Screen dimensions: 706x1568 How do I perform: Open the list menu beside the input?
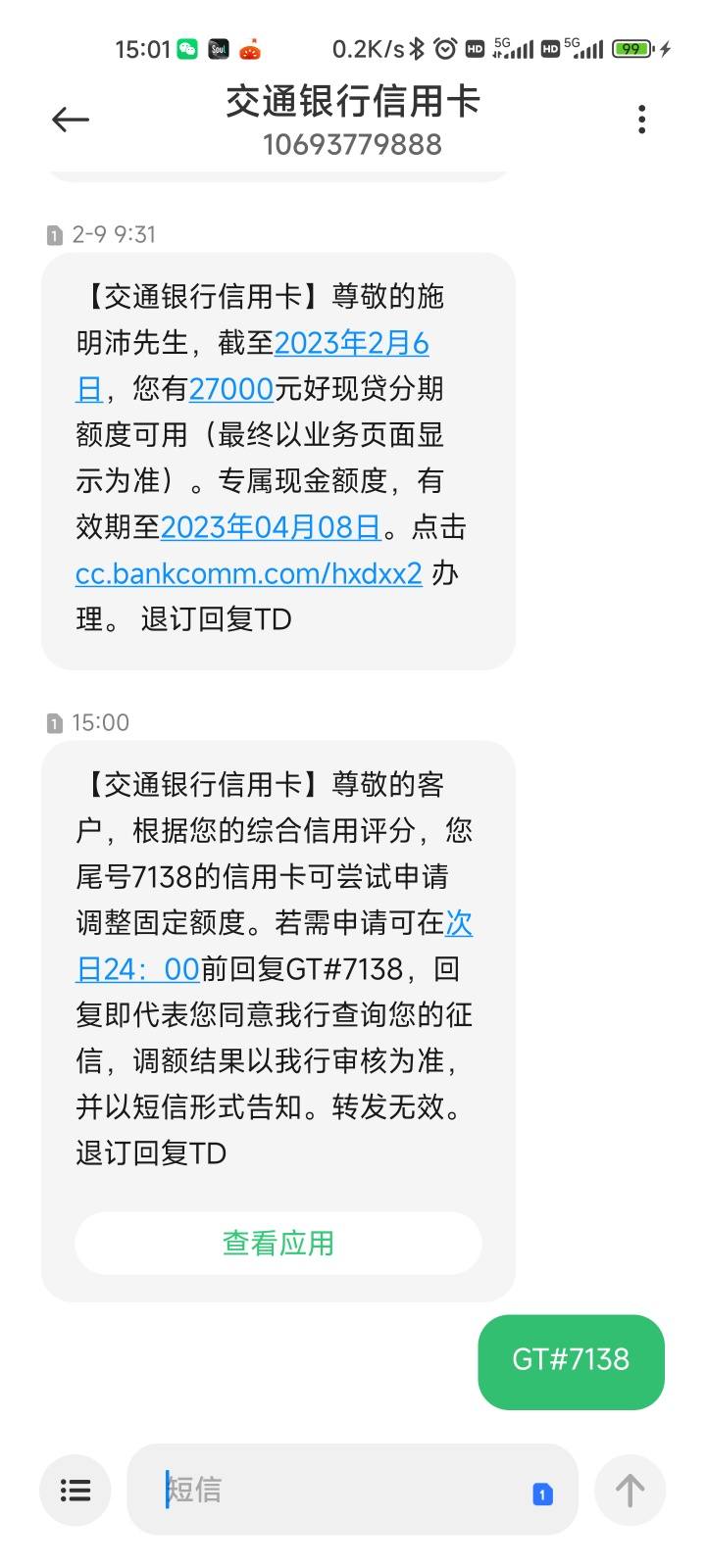(76, 1491)
